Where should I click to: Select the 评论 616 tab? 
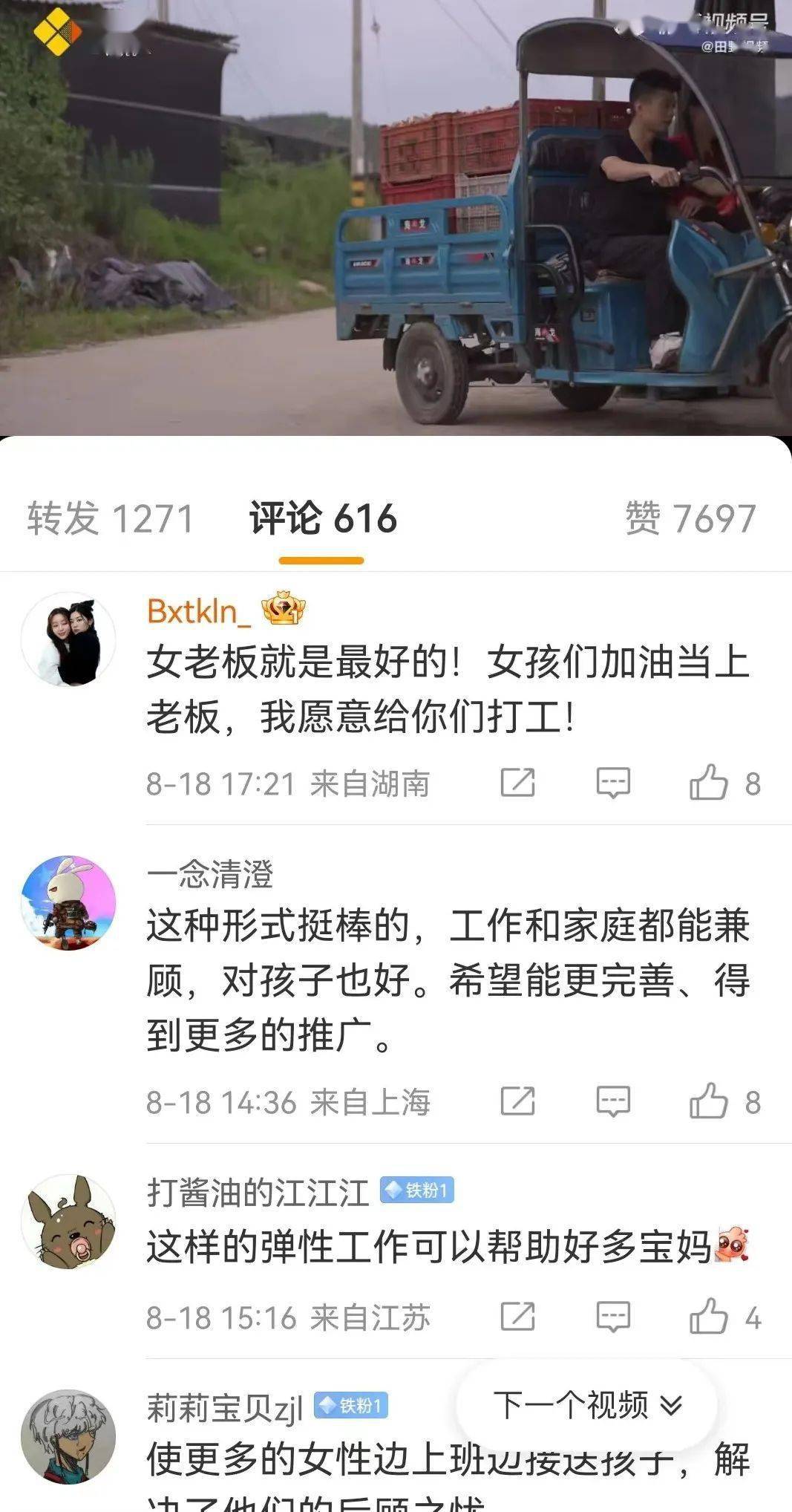coord(322,518)
